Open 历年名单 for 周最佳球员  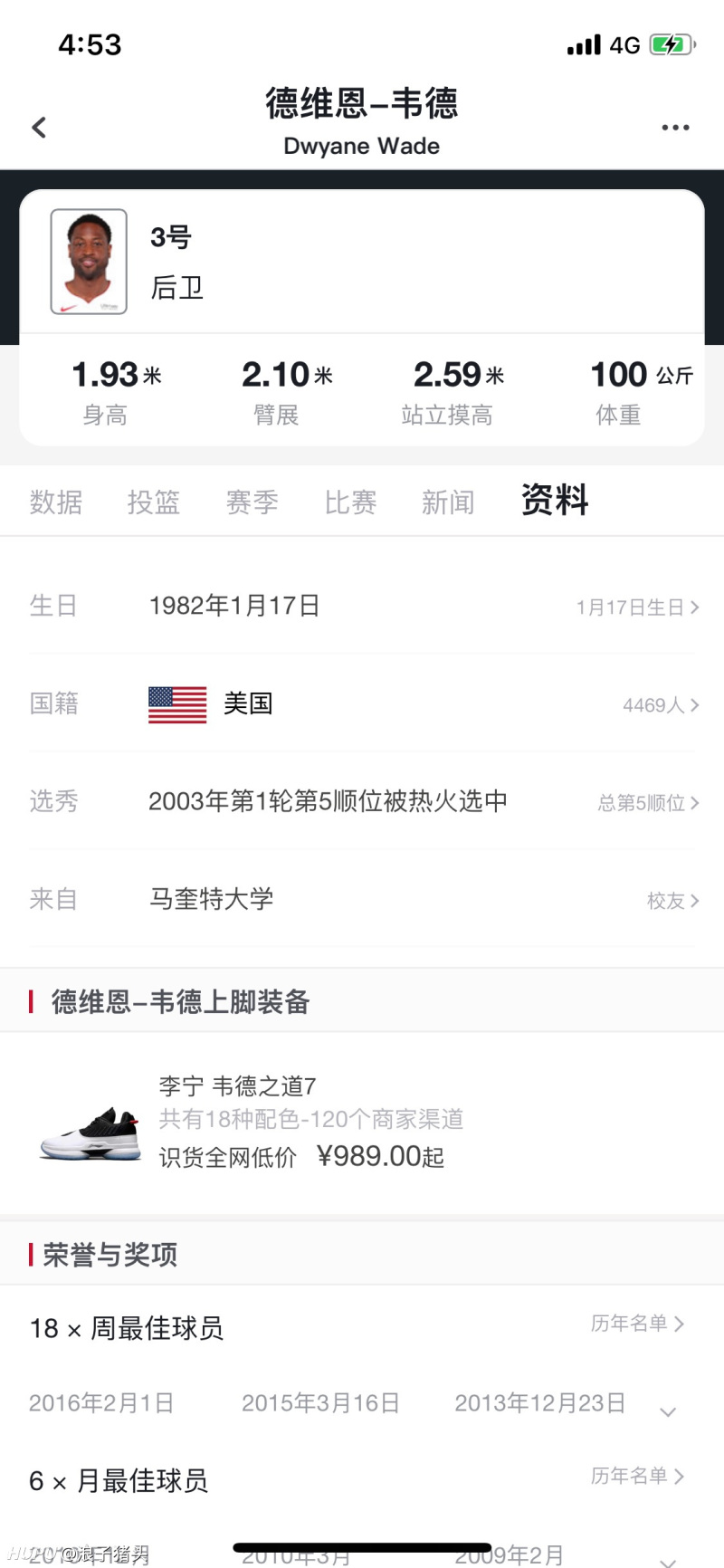click(x=637, y=1323)
